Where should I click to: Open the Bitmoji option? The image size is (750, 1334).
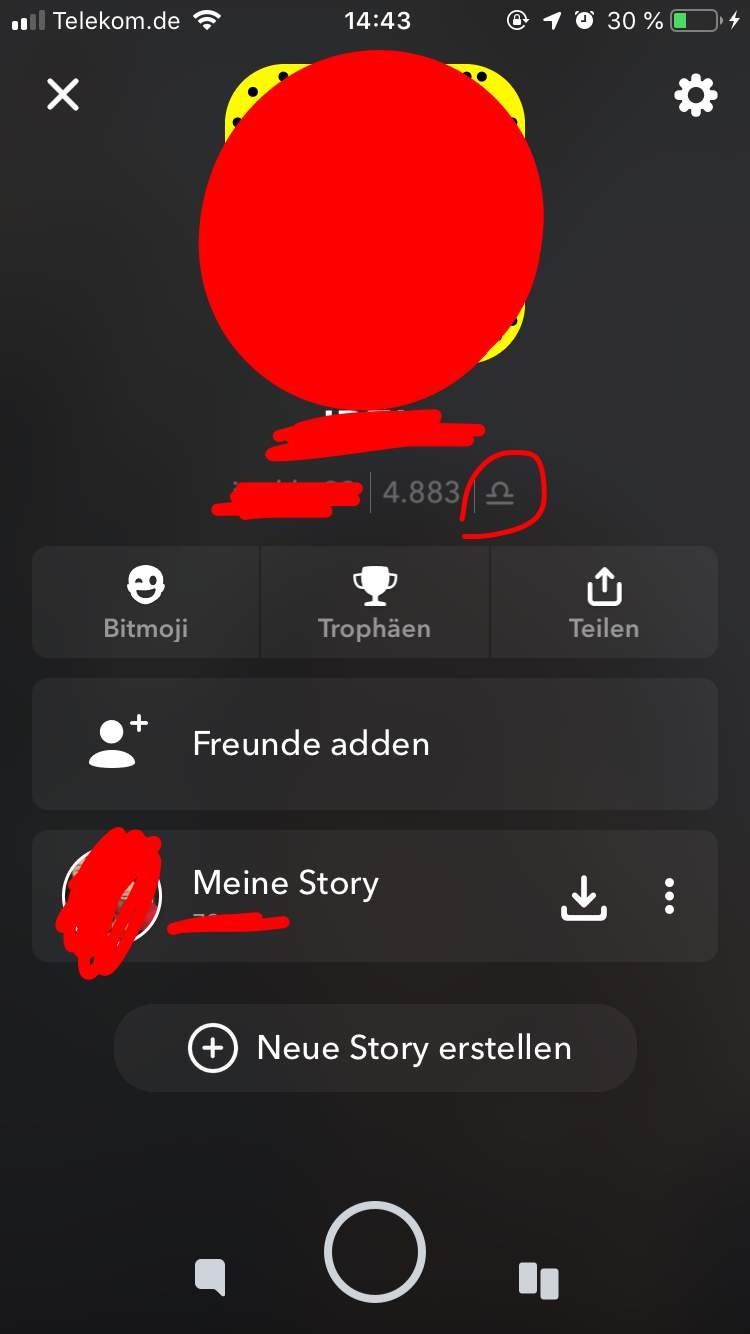point(146,602)
